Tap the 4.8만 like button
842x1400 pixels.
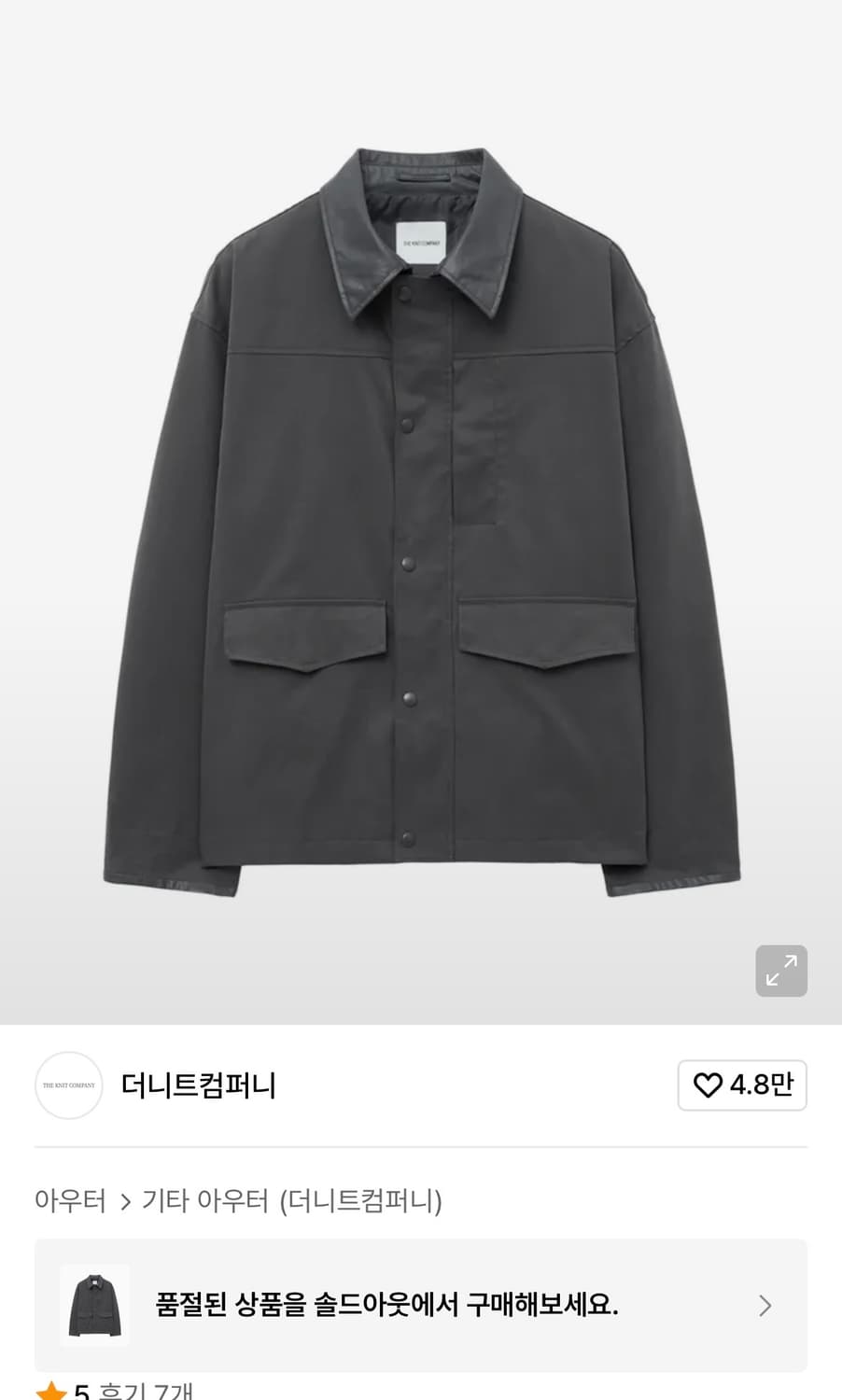742,1085
